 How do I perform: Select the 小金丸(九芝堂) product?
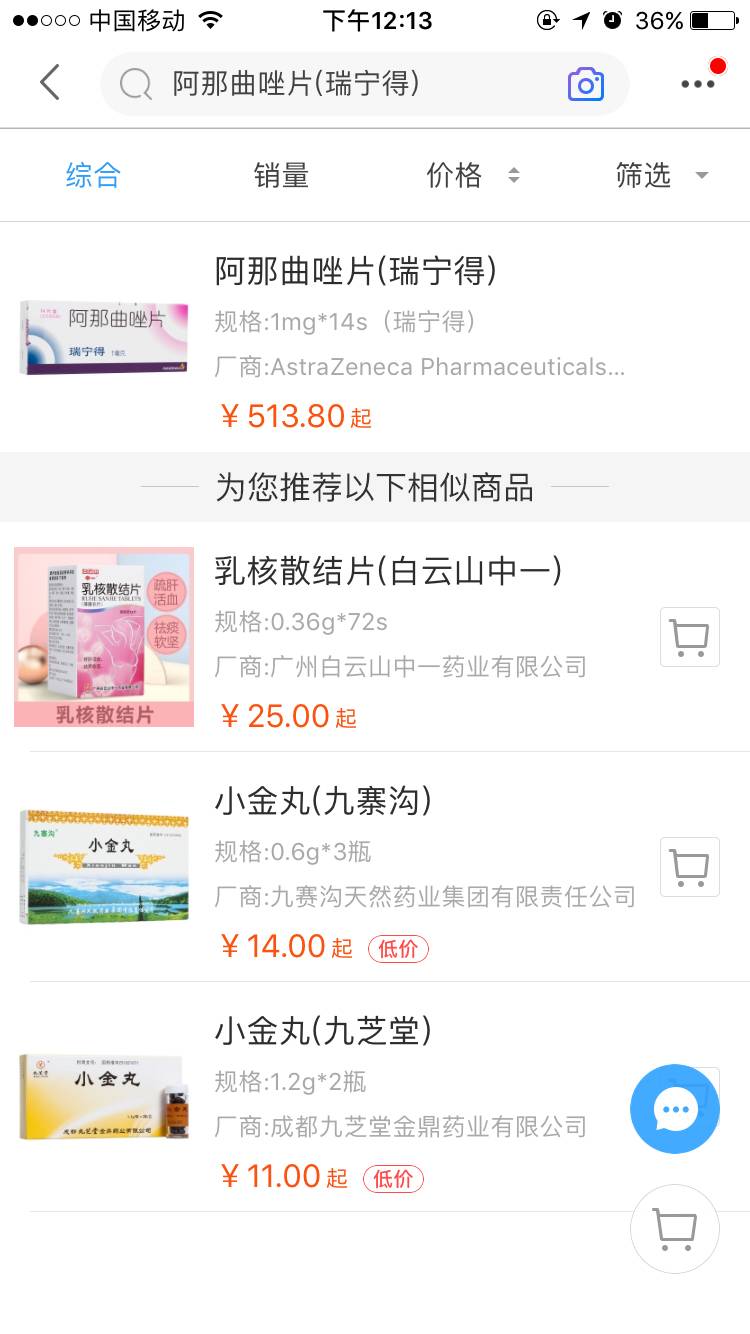pyautogui.click(x=323, y=1031)
